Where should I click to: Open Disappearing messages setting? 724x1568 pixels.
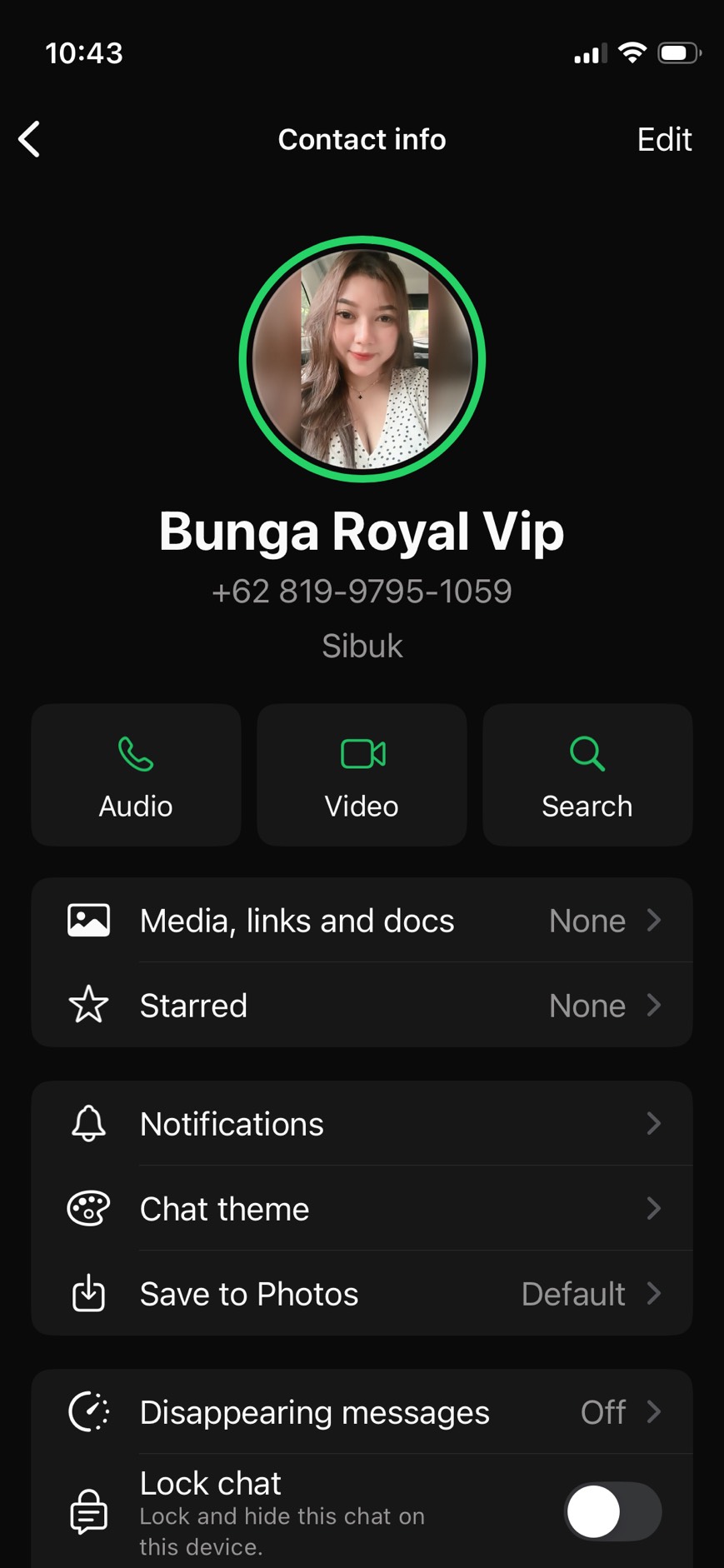362,1412
